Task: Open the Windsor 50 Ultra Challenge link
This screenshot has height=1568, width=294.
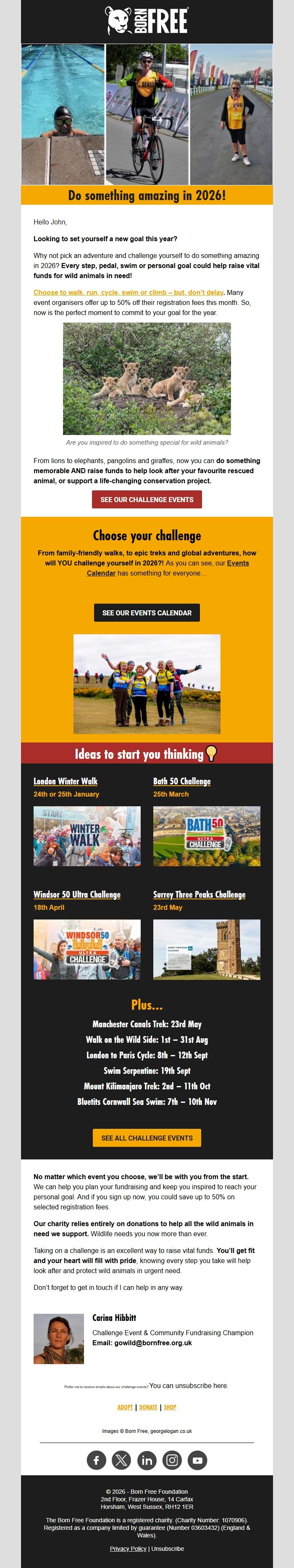Action: 77,894
